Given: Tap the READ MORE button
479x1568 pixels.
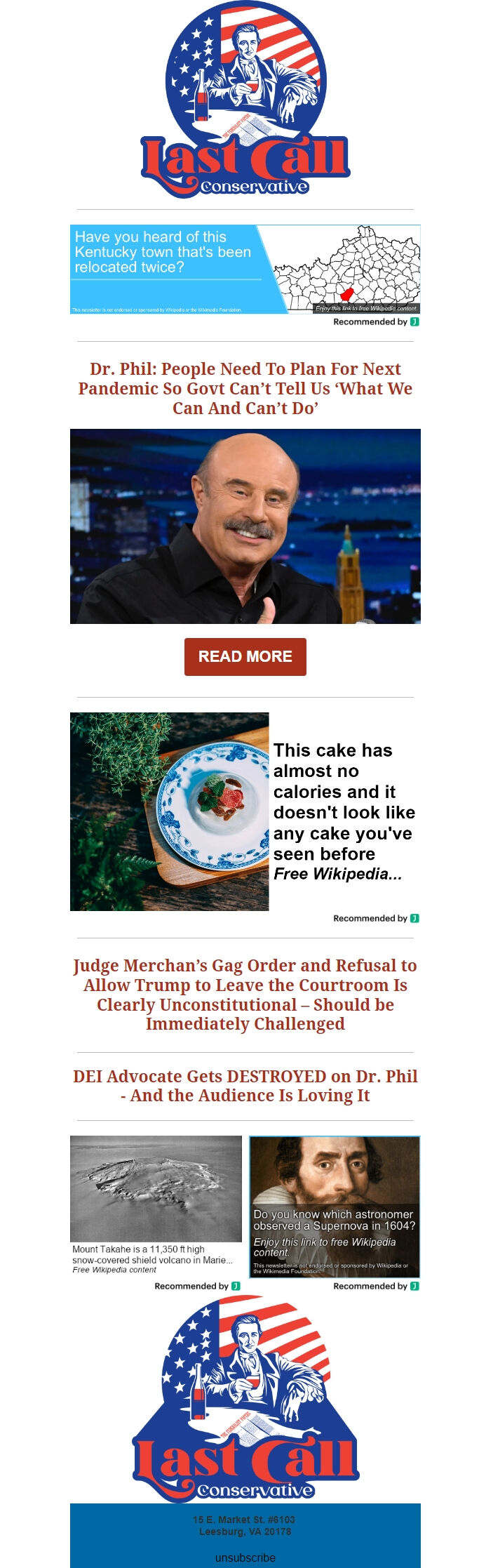Looking at the screenshot, I should tap(245, 656).
